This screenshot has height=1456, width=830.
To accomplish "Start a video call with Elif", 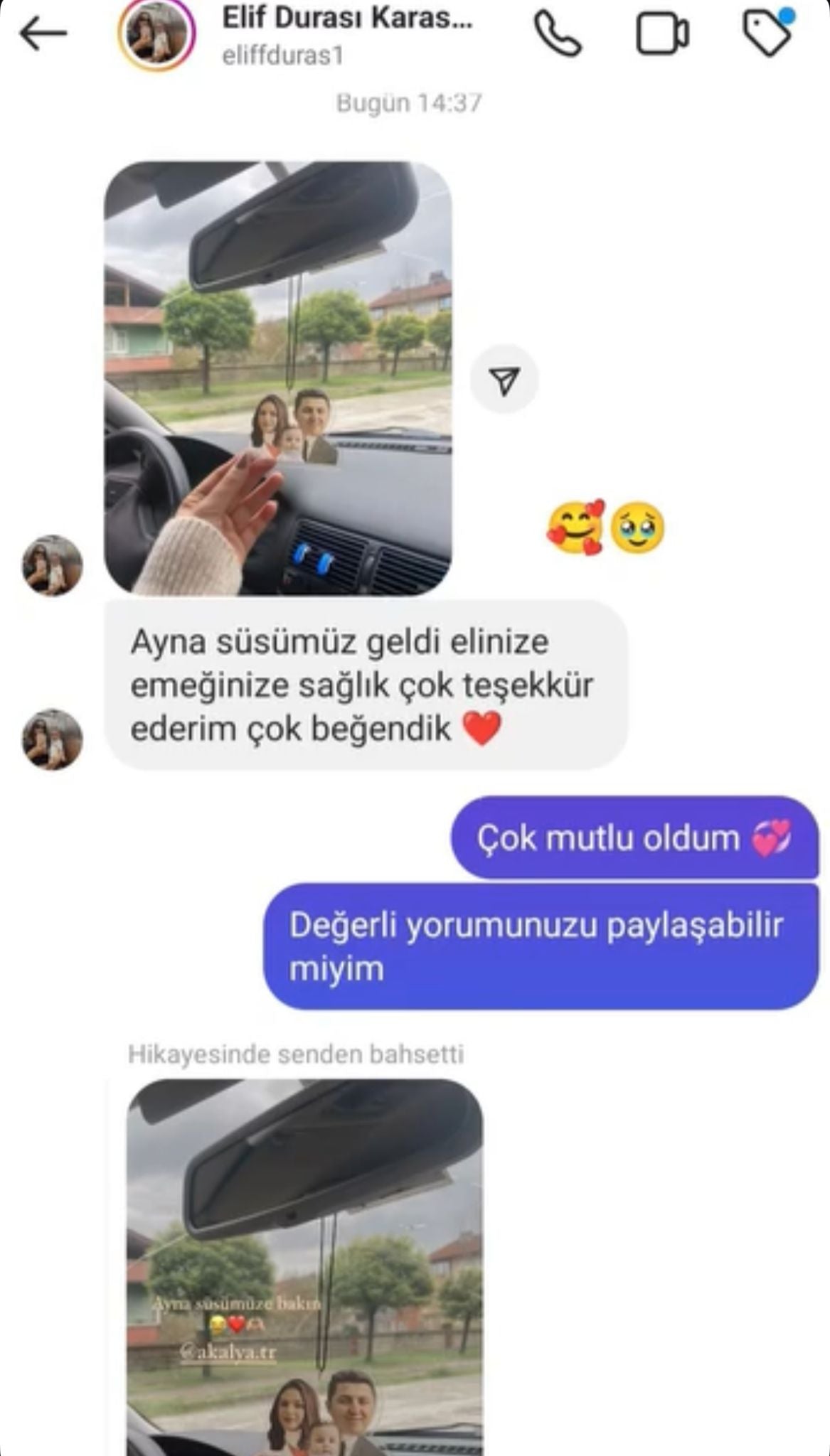I will coord(661,34).
